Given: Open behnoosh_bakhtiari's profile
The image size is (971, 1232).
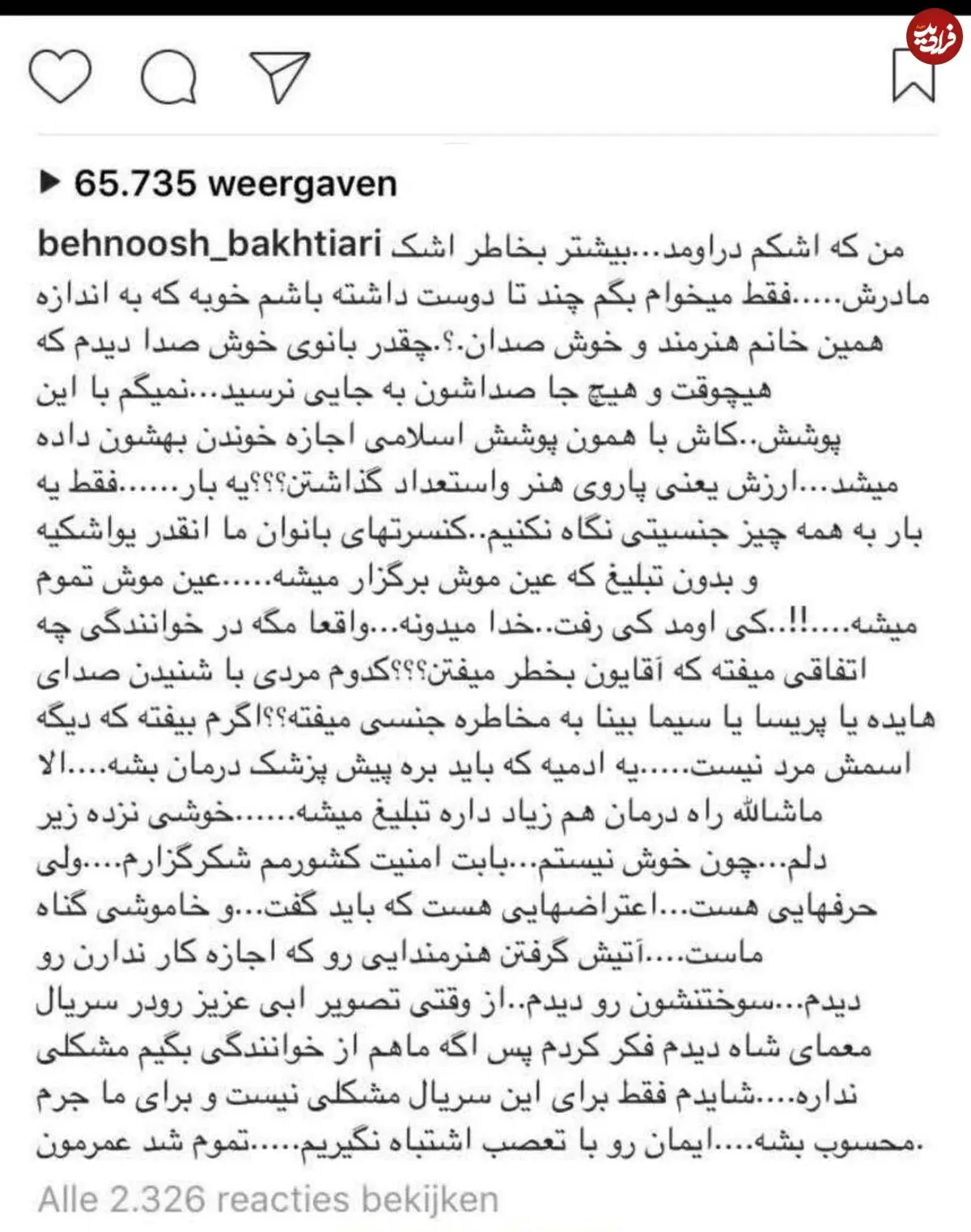Looking at the screenshot, I should [210, 244].
